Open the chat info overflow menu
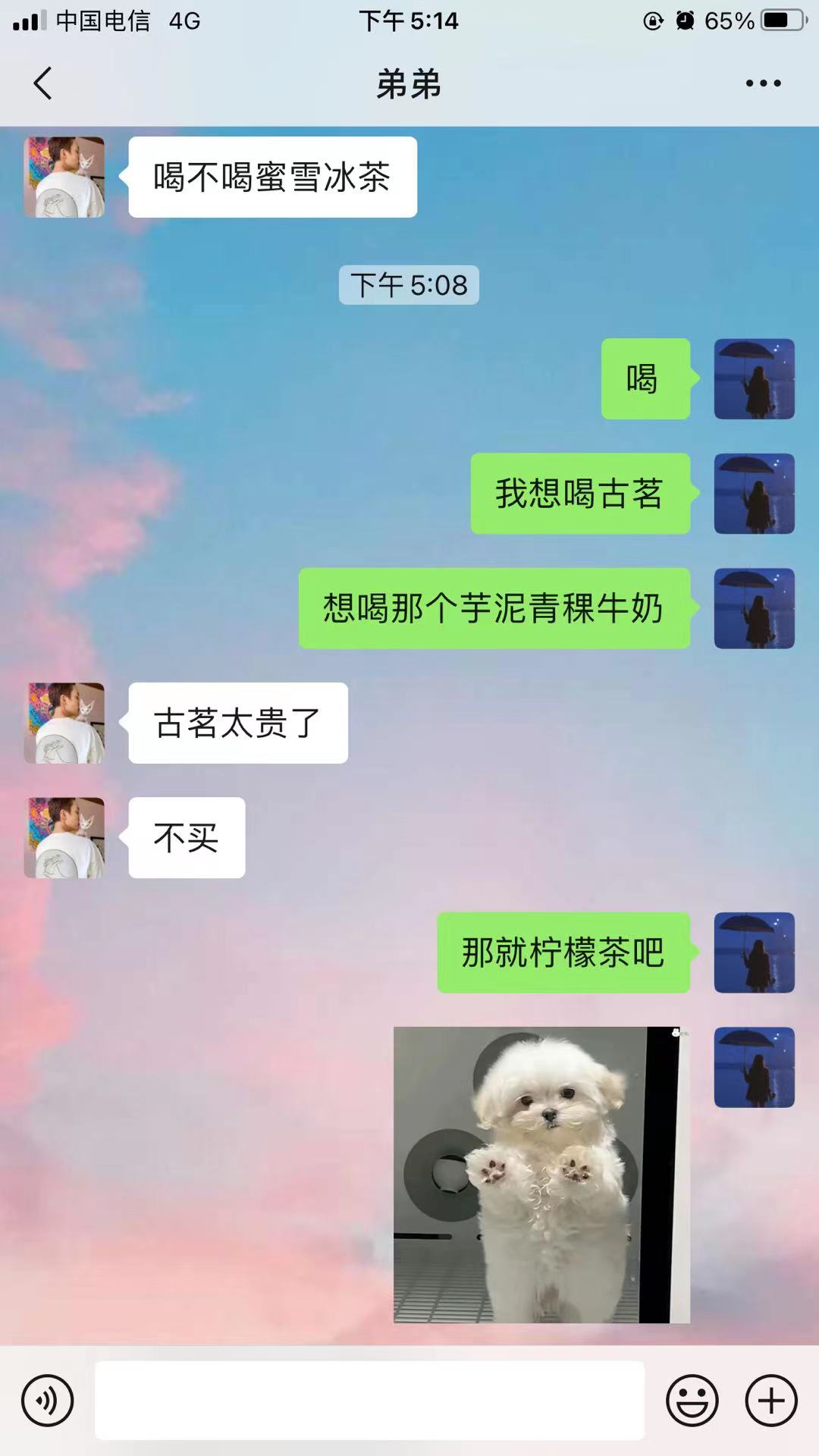This screenshot has width=819, height=1456. click(763, 83)
